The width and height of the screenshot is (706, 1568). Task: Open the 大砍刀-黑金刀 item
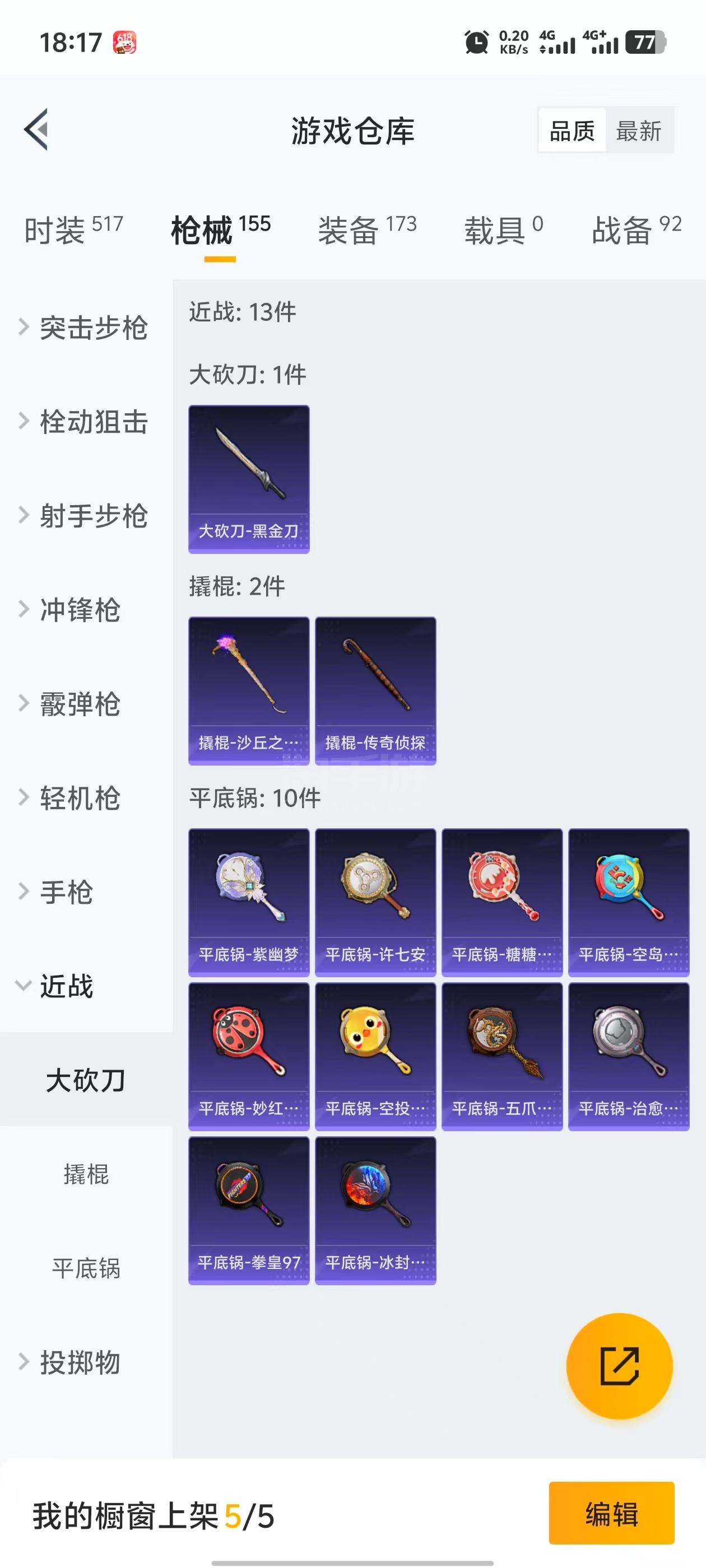tap(249, 479)
